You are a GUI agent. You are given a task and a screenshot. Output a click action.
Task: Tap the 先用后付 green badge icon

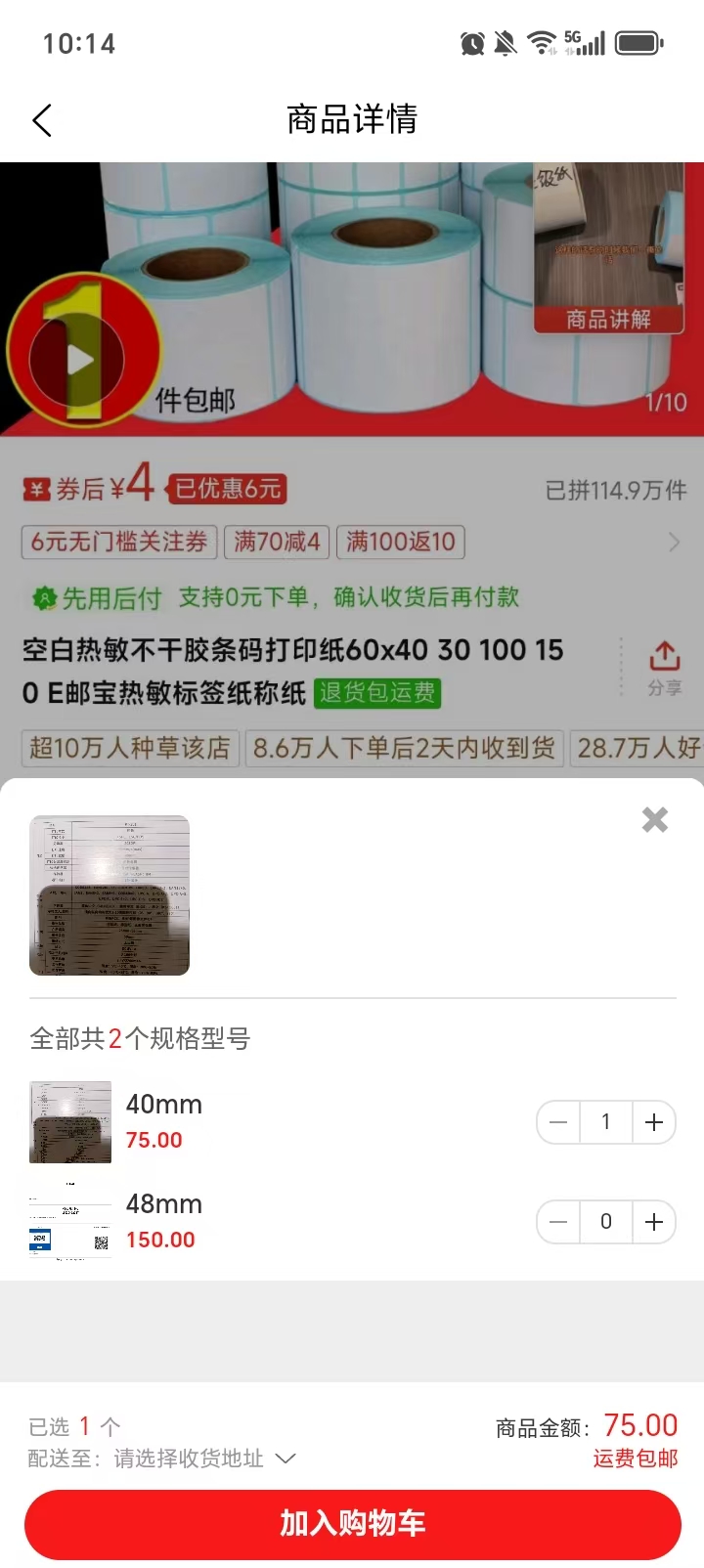coord(42,597)
